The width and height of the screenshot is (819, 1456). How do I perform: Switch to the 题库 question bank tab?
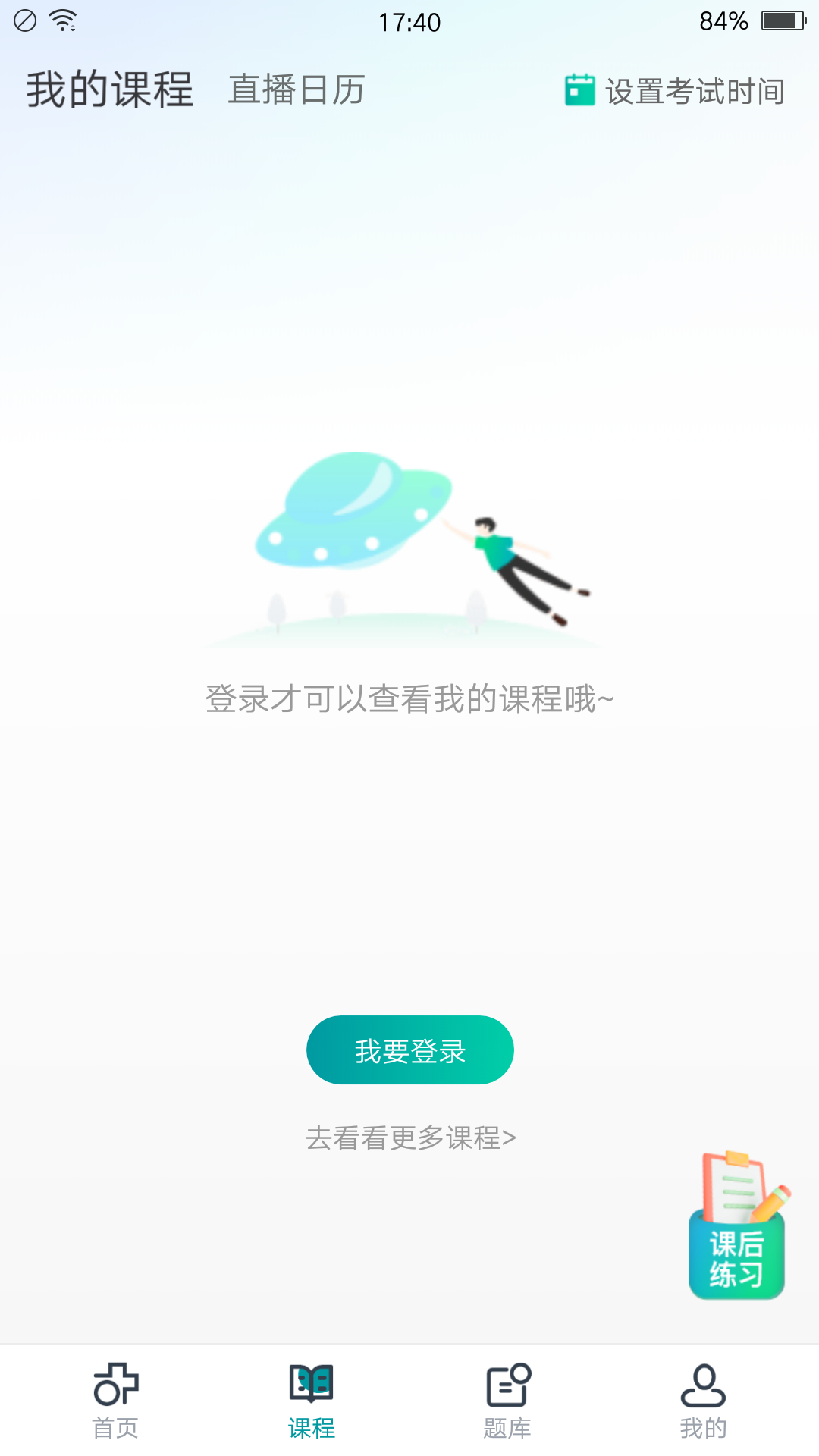click(x=507, y=1400)
